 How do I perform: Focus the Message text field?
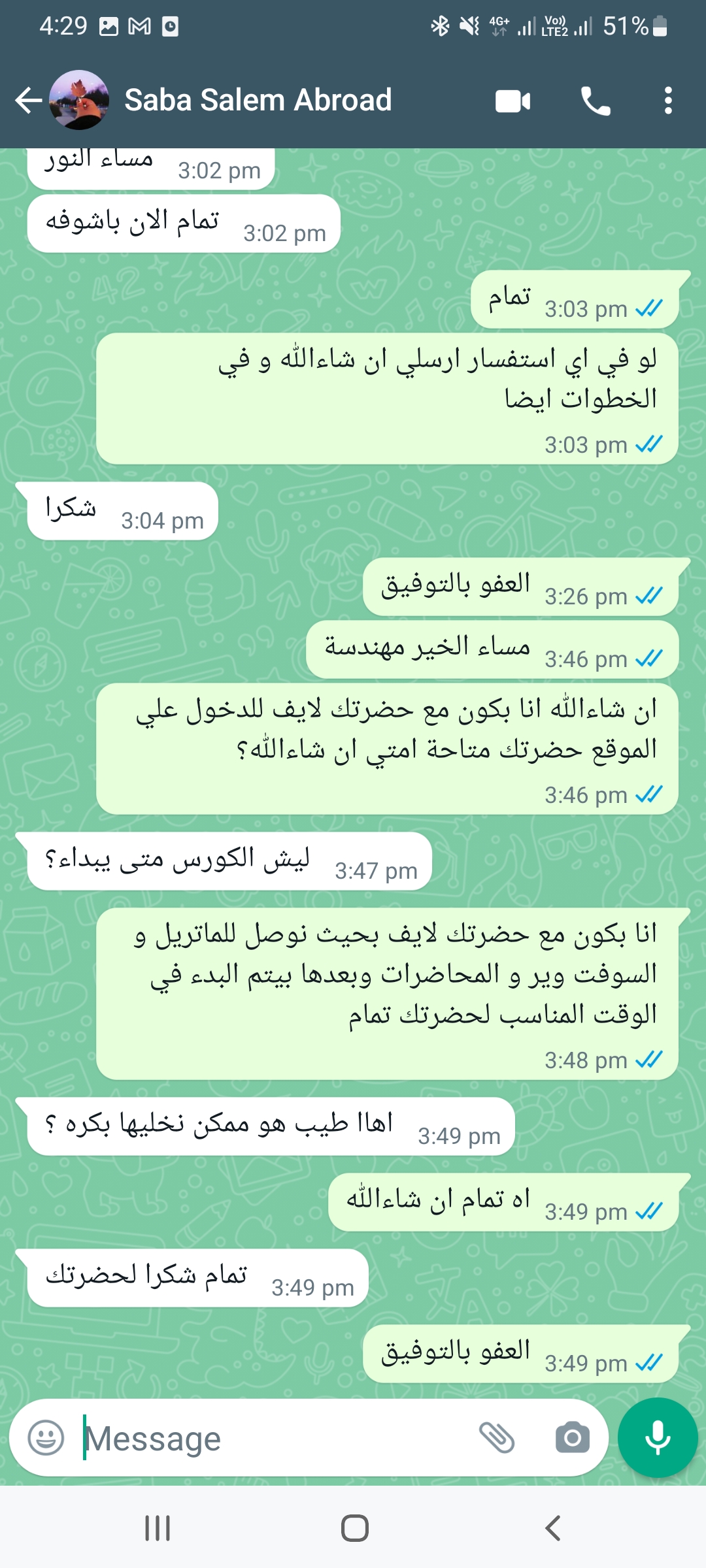275,1438
